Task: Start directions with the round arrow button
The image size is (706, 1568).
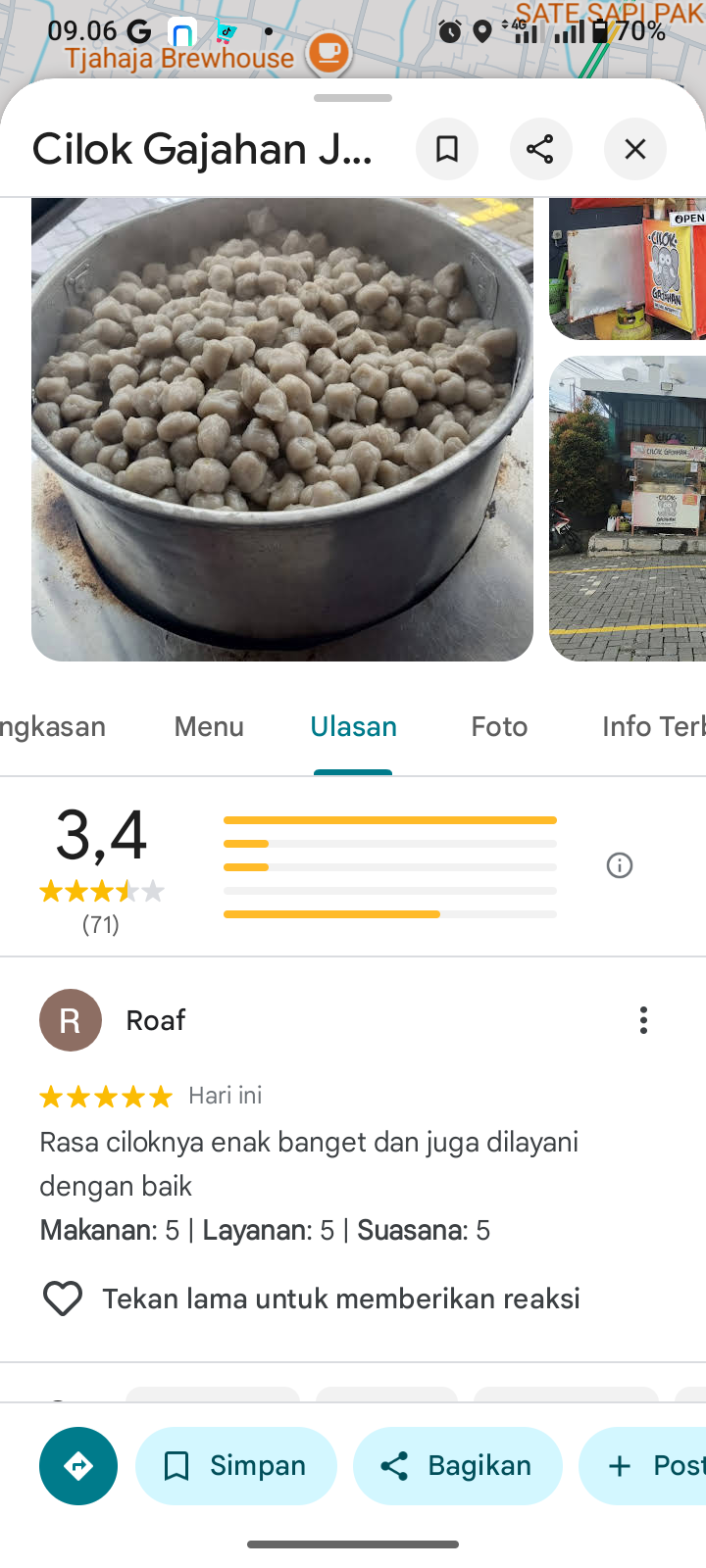Action: point(78,1466)
